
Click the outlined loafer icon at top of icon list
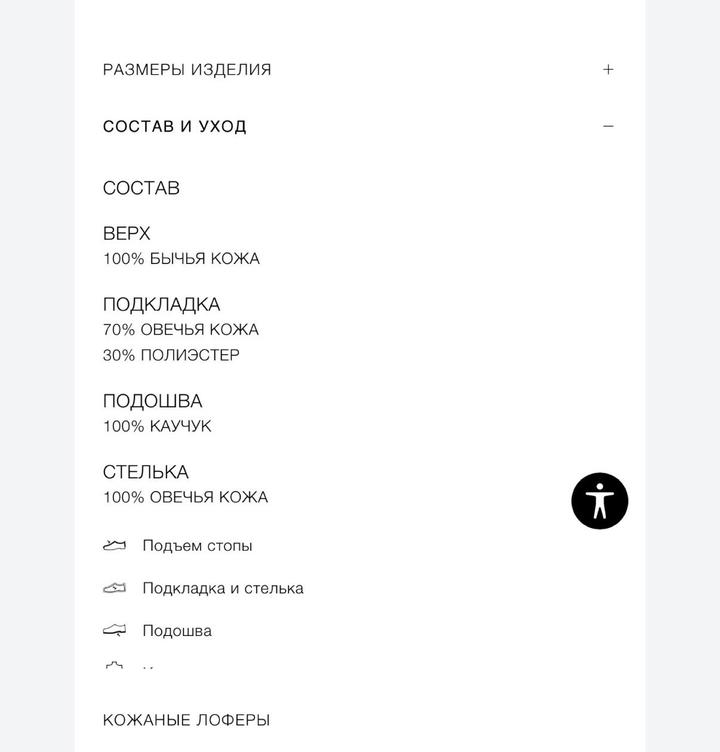(x=113, y=545)
